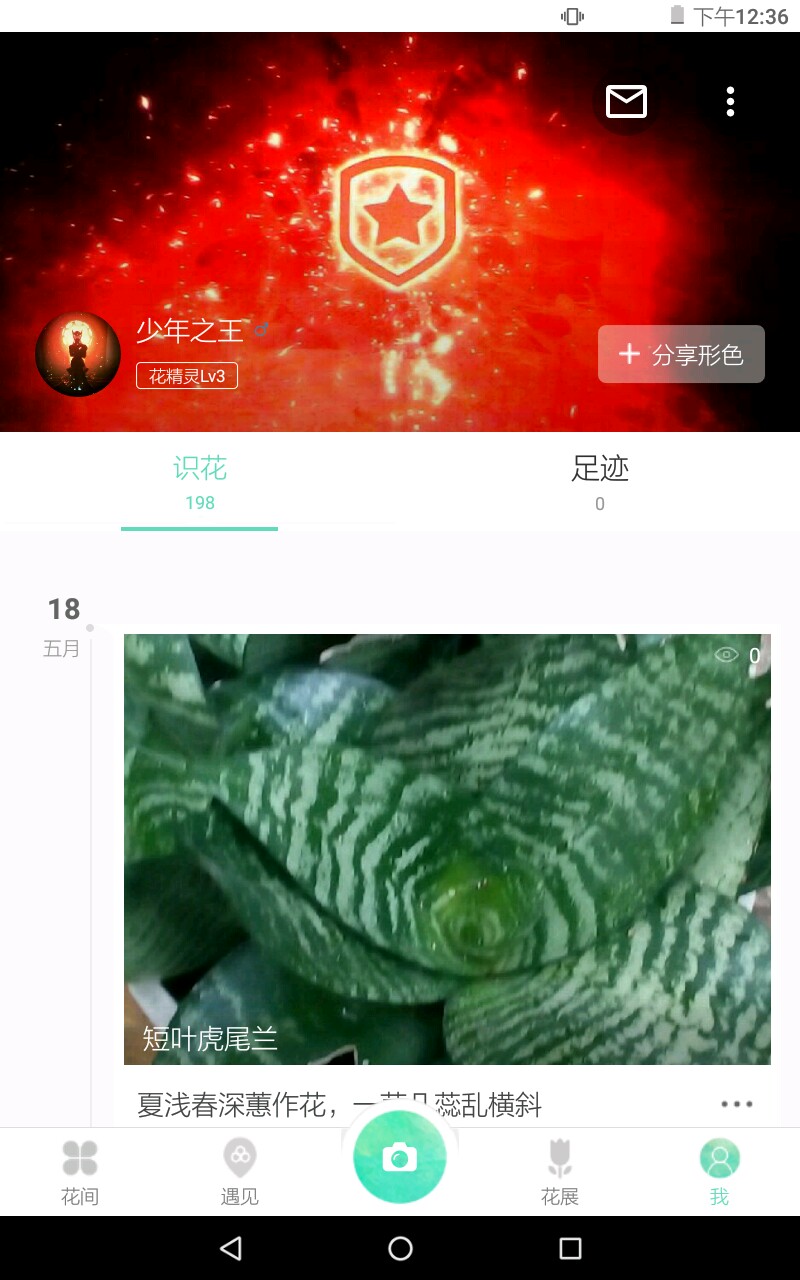This screenshot has width=800, height=1280.
Task: Open the 遇见 tab
Action: tap(240, 1172)
